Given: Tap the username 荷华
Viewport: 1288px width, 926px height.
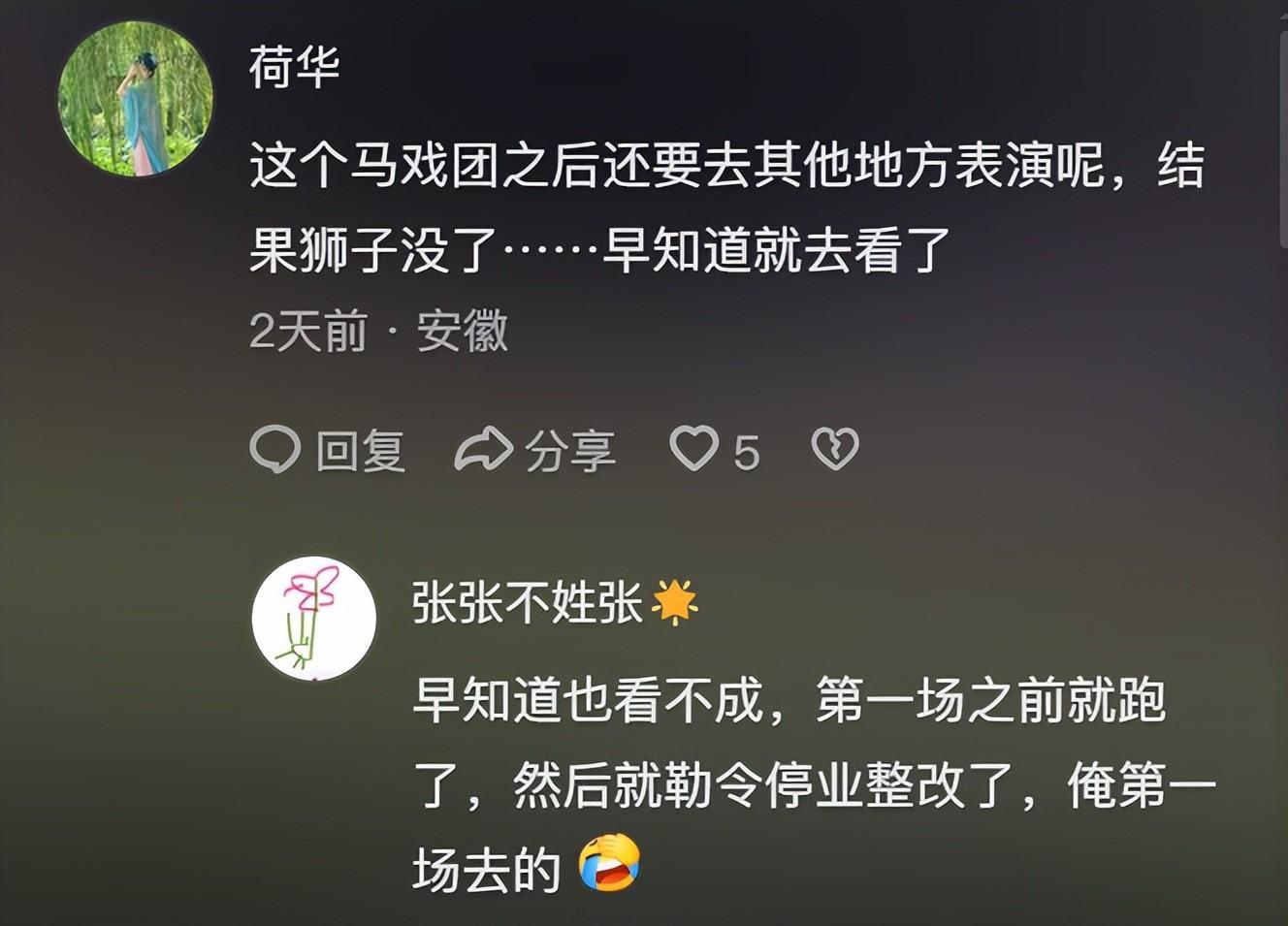Looking at the screenshot, I should click(294, 67).
